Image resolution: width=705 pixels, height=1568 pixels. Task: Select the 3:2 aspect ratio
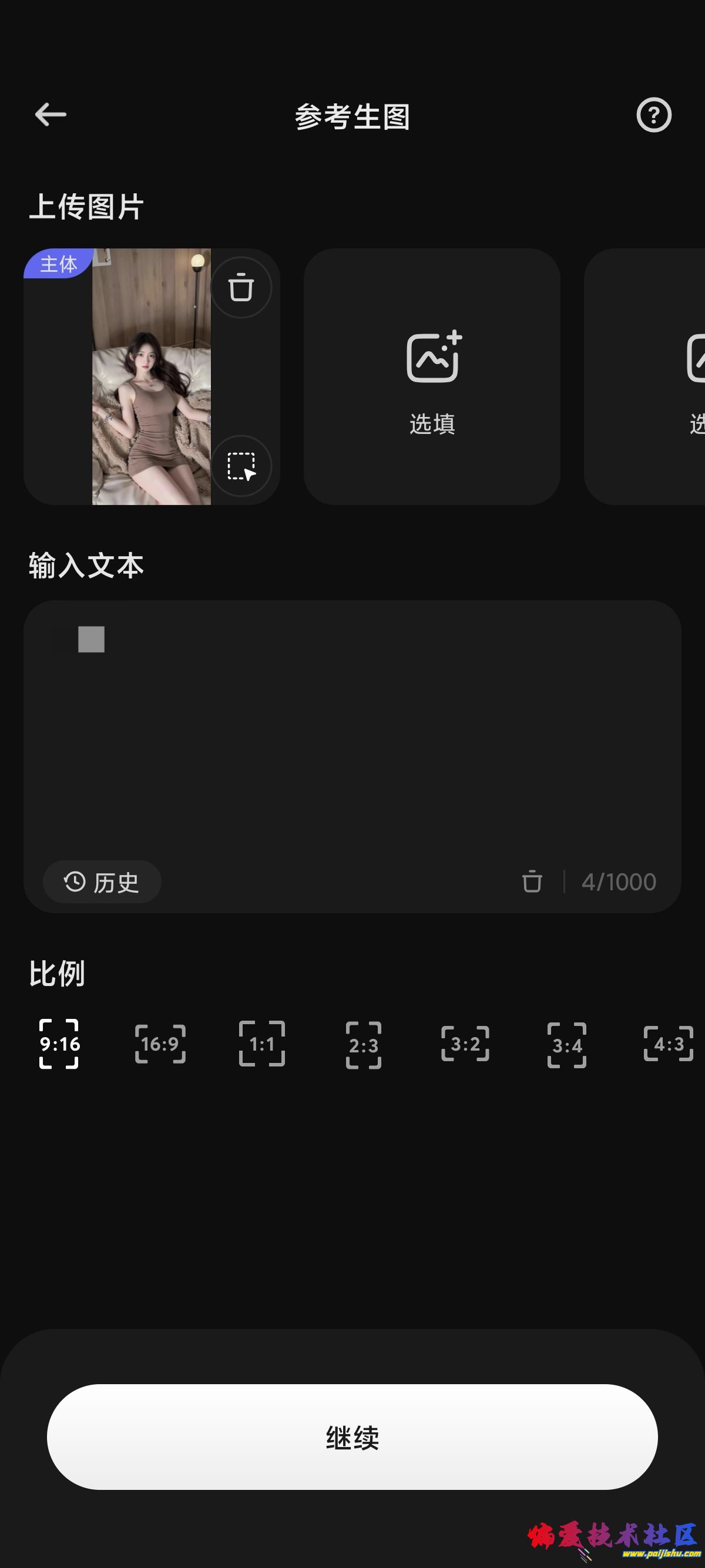click(465, 1044)
